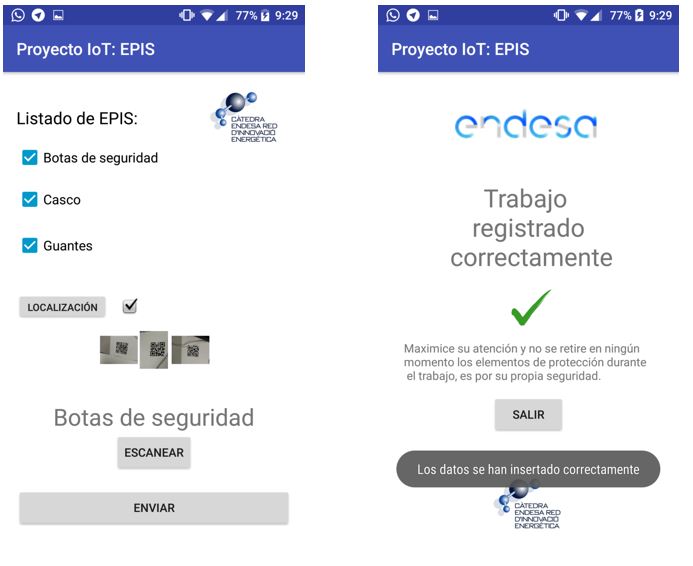
Task: Uncheck the Botas de seguridad checkbox
Action: [x=30, y=157]
